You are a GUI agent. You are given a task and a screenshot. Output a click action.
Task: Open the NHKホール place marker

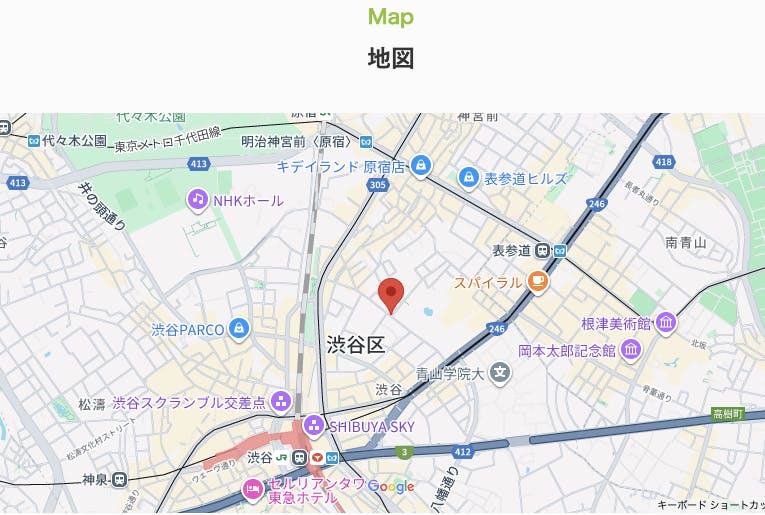point(198,200)
